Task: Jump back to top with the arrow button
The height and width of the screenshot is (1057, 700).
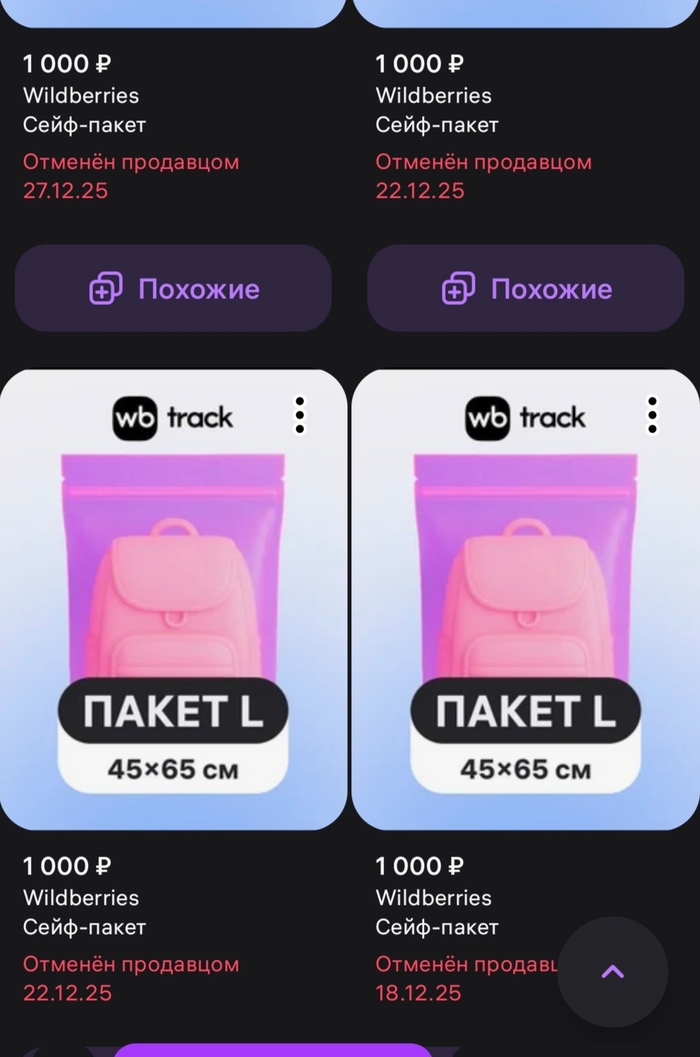Action: 612,971
